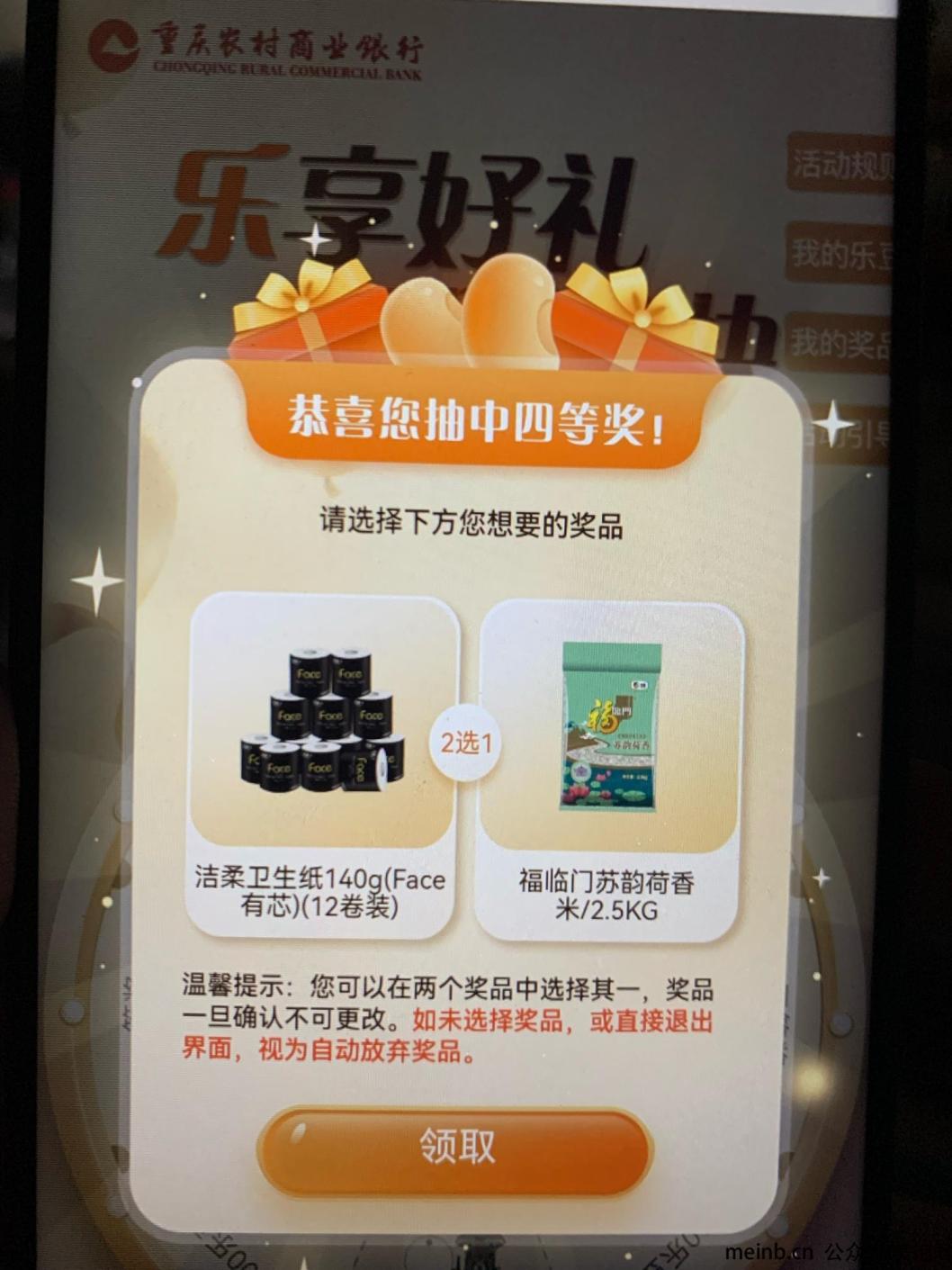Tap the 领取 claim button

[456, 1149]
